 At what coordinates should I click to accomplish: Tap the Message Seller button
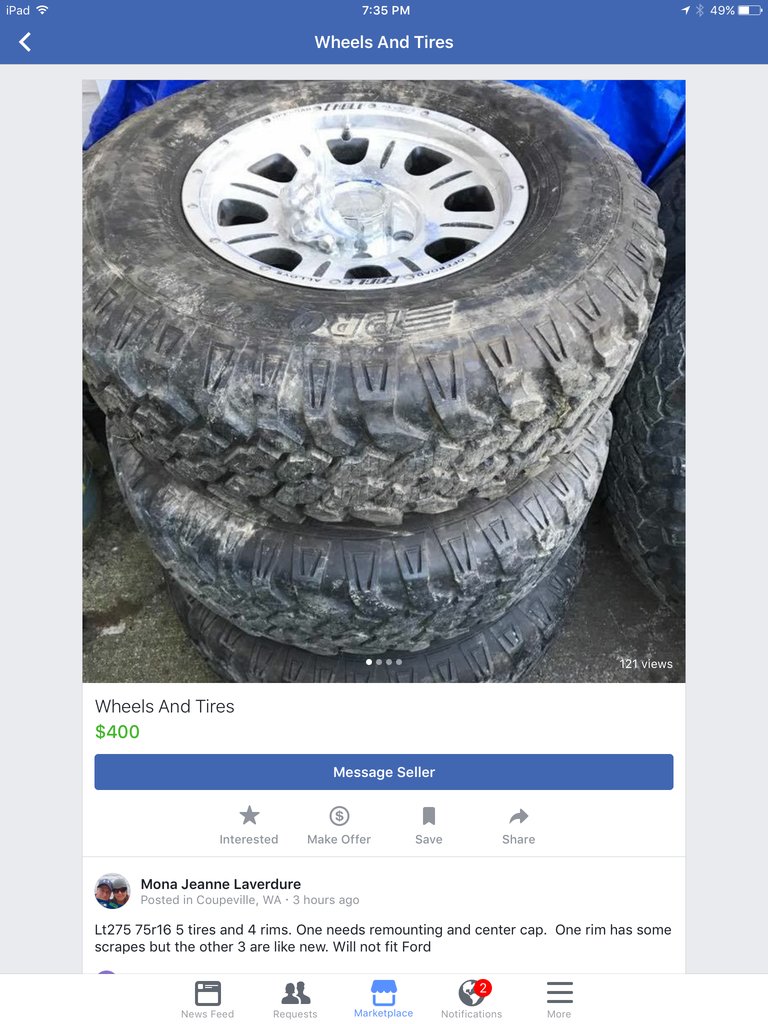(383, 772)
